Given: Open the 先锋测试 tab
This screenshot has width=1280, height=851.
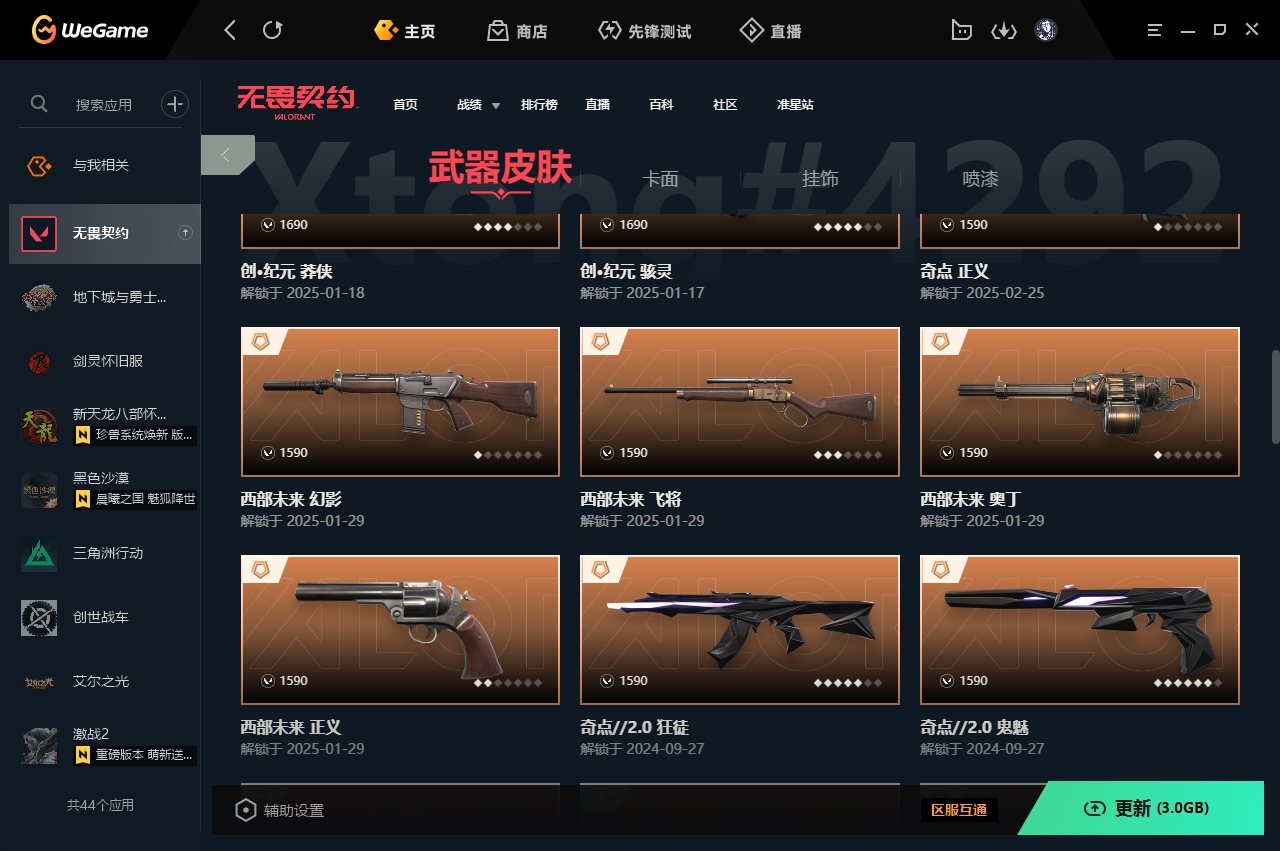Looking at the screenshot, I should coord(645,31).
